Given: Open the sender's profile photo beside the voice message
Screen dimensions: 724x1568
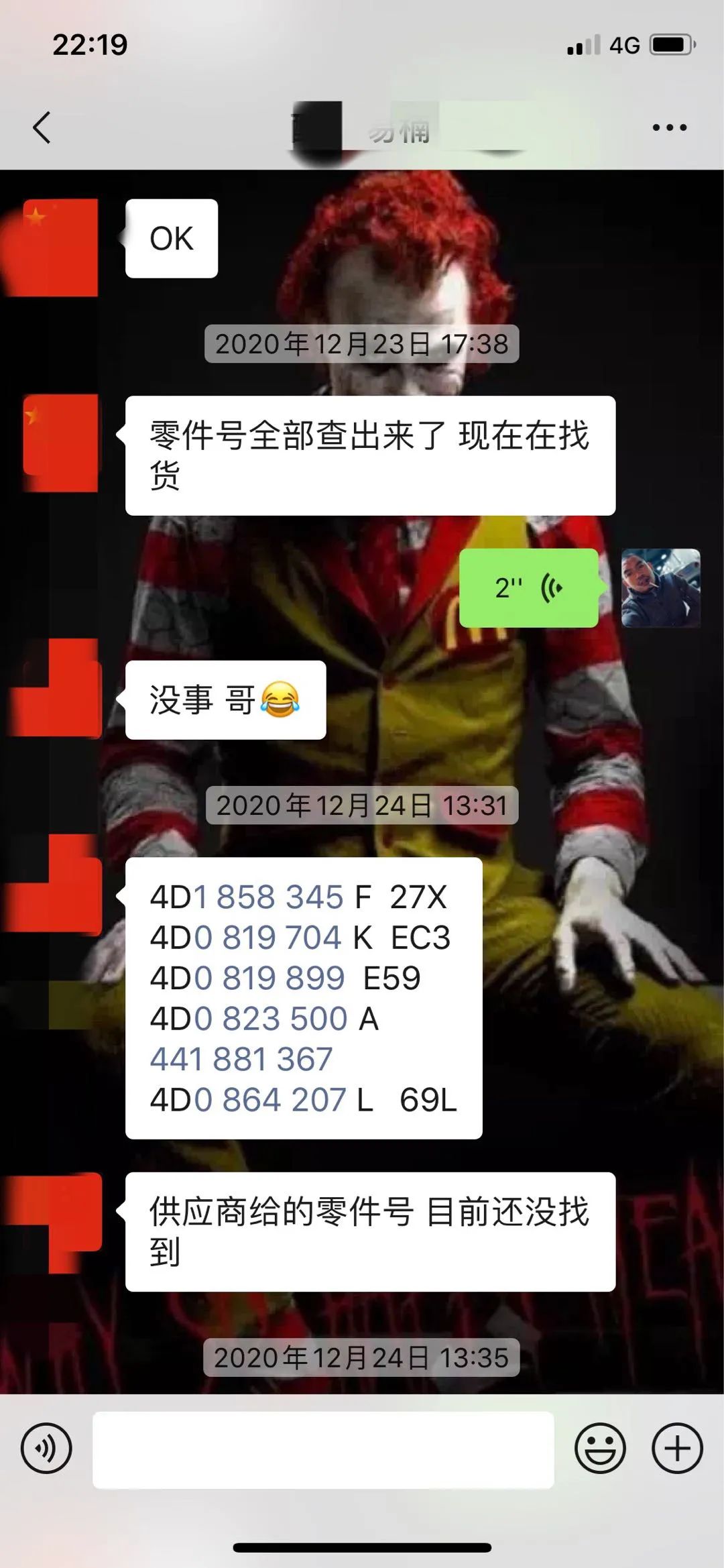Looking at the screenshot, I should 660,586.
